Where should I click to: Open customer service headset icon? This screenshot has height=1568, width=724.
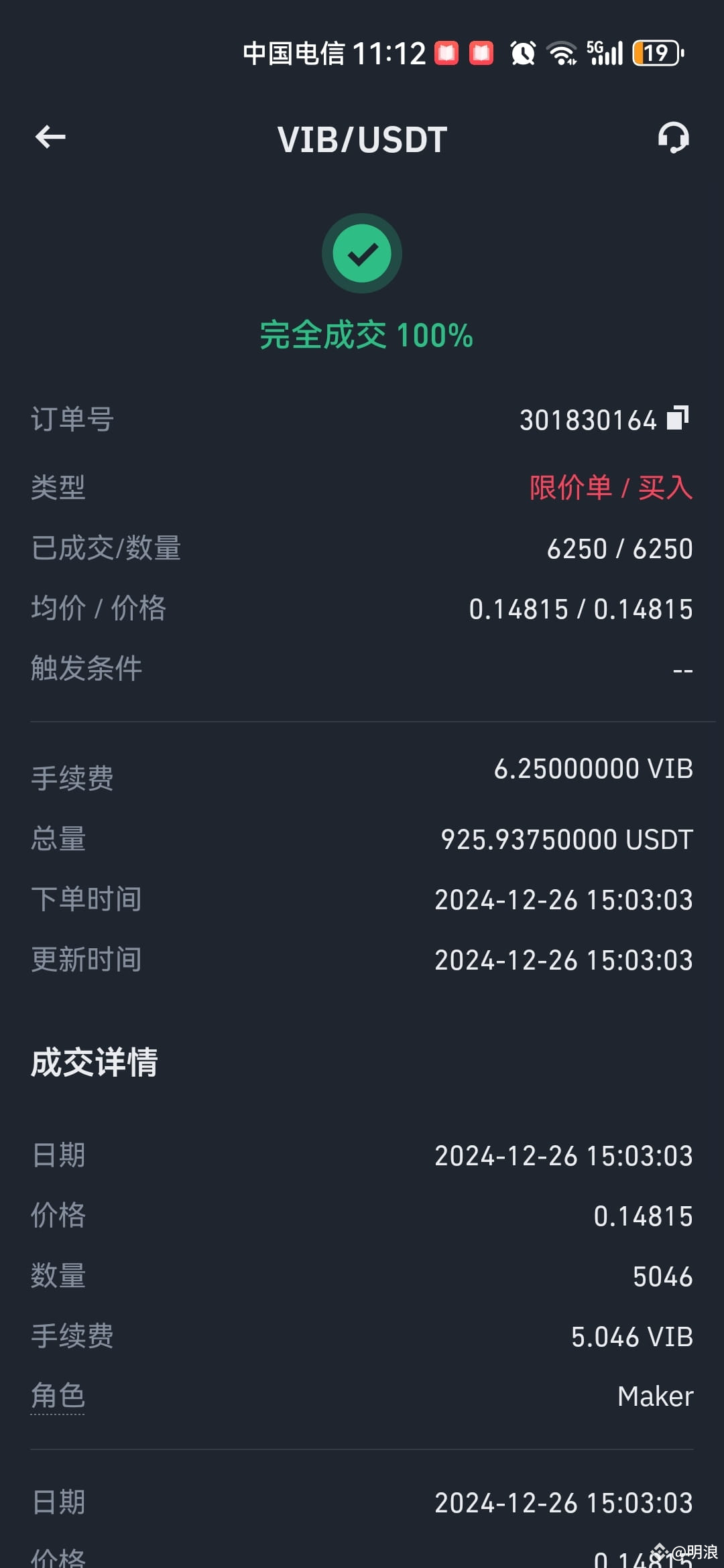click(674, 139)
